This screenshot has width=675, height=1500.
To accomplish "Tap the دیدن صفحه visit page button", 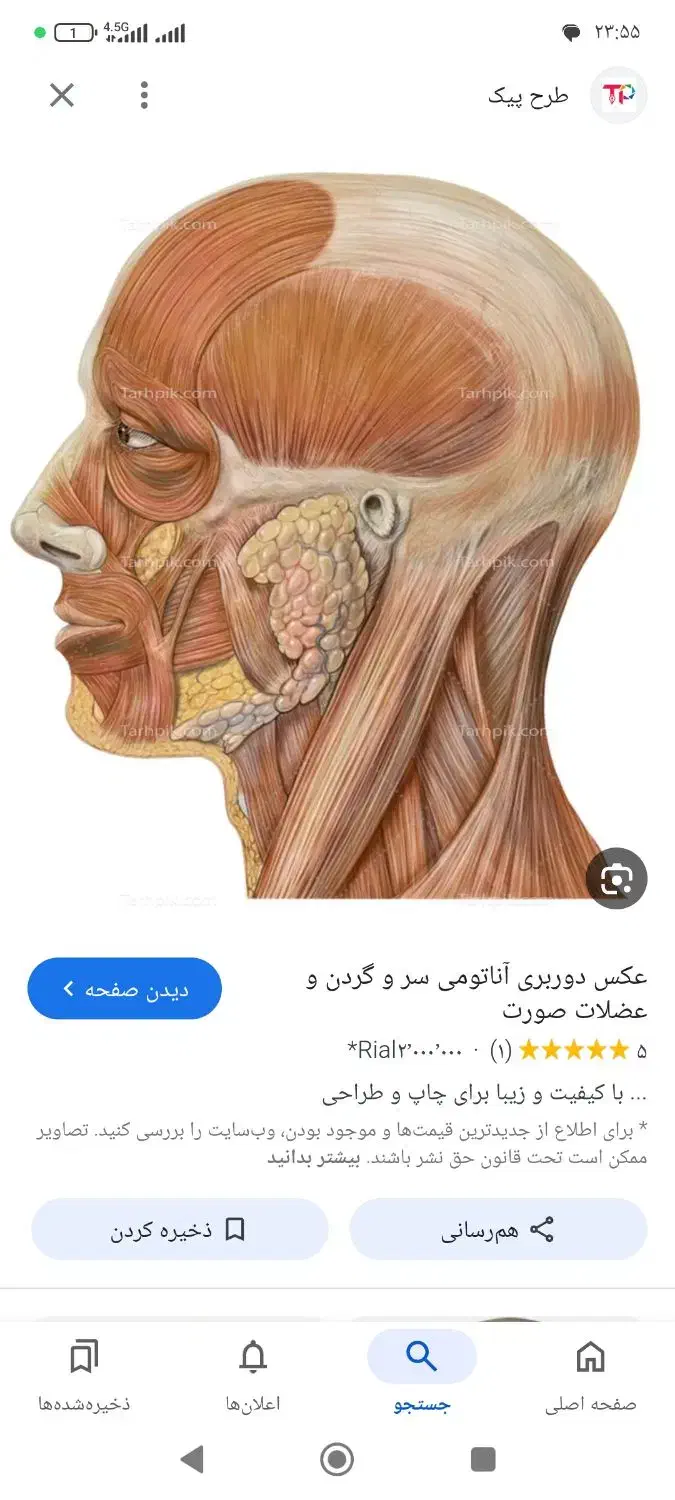I will coord(125,989).
